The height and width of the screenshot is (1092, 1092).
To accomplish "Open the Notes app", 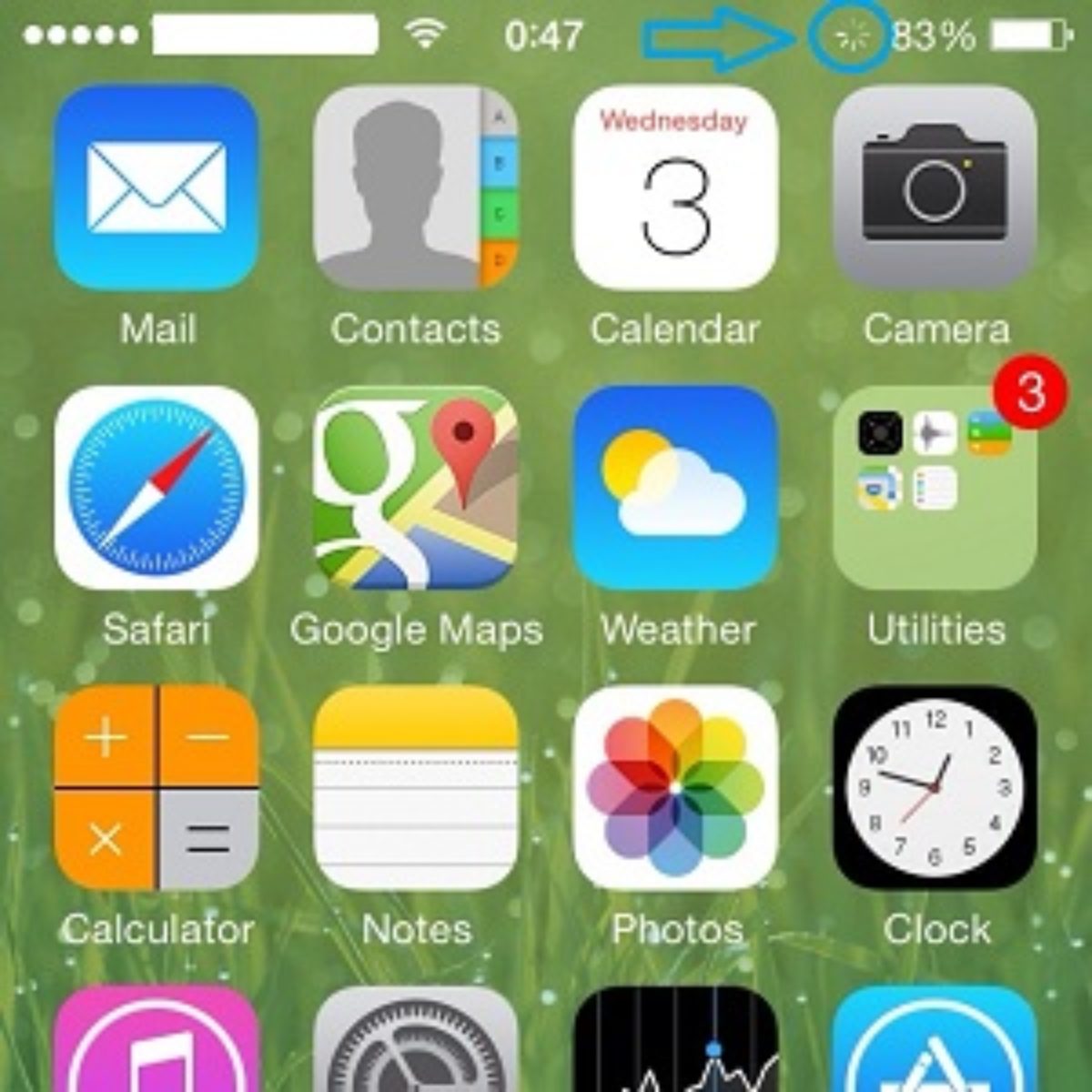I will pos(416,788).
